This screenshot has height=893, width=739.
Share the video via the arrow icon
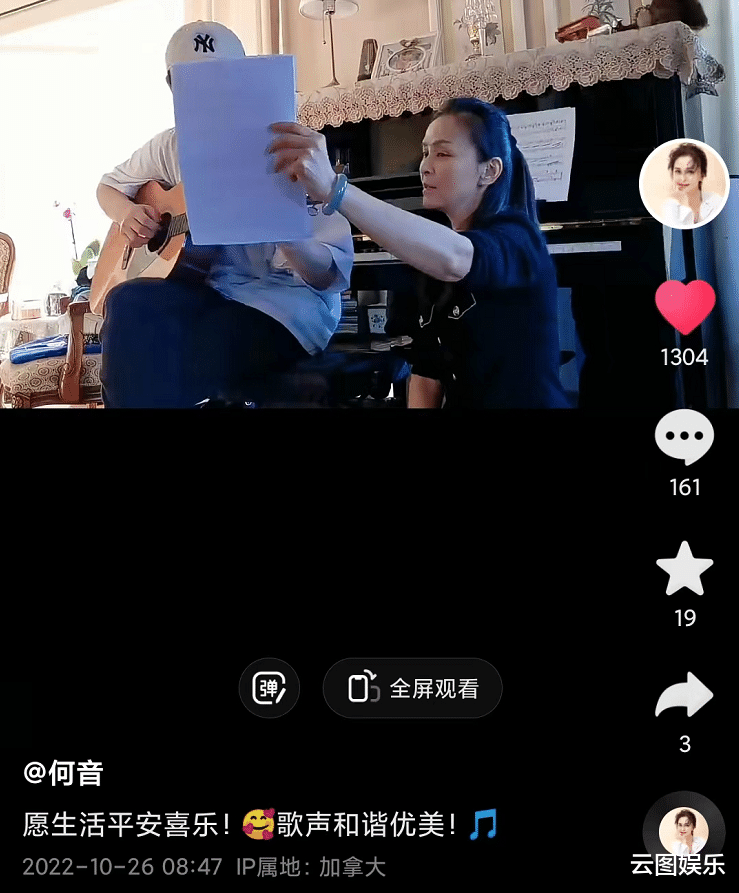click(684, 698)
